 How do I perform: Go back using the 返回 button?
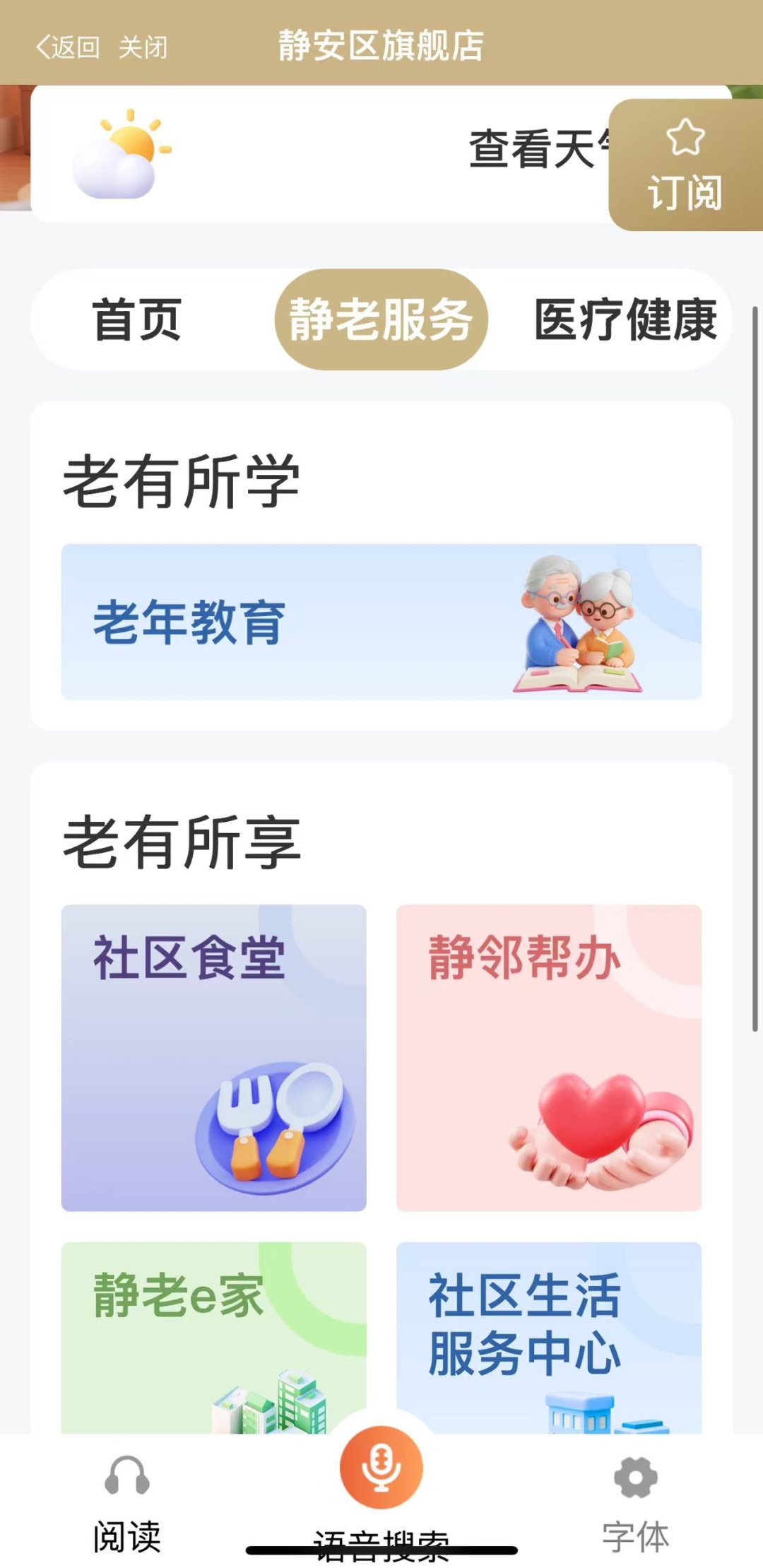click(x=68, y=47)
